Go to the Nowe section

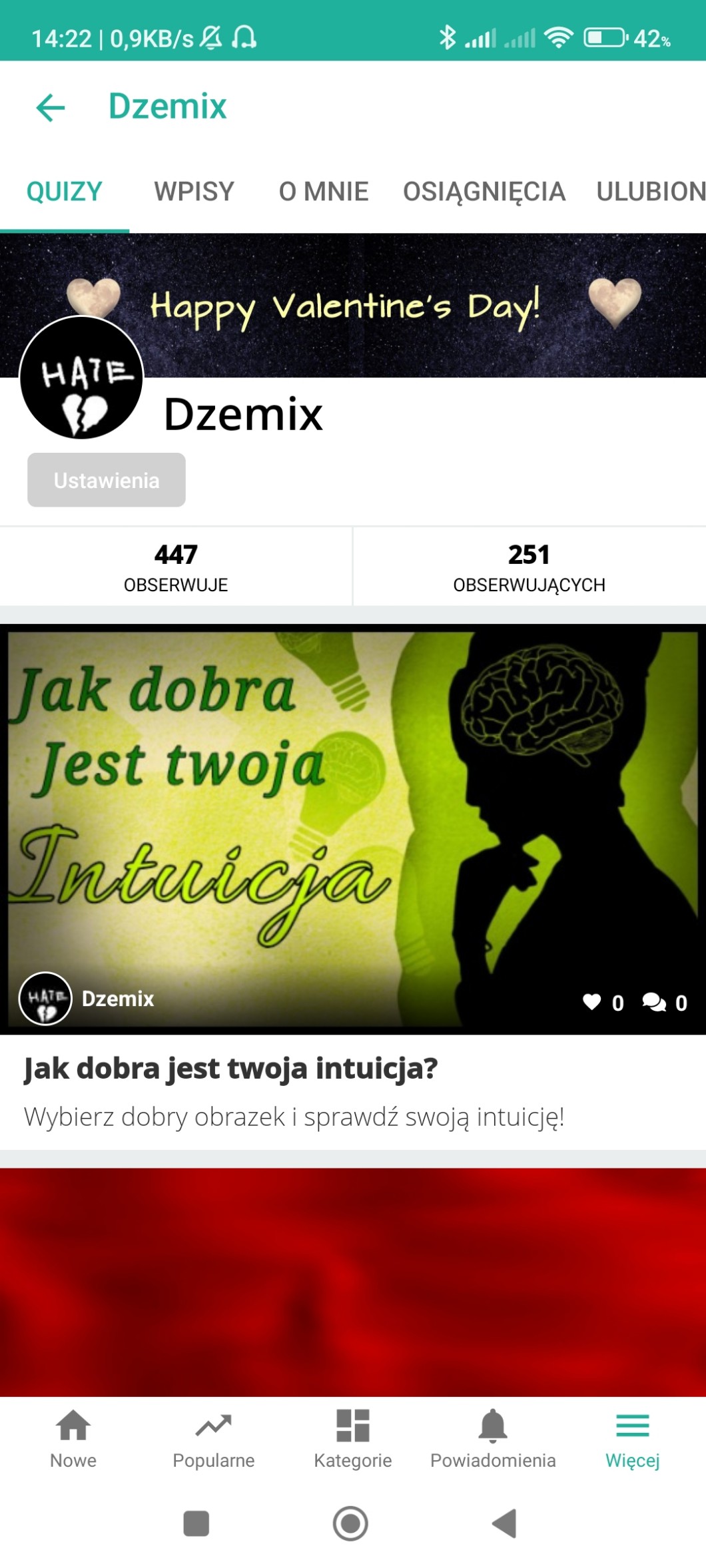pyautogui.click(x=73, y=1438)
